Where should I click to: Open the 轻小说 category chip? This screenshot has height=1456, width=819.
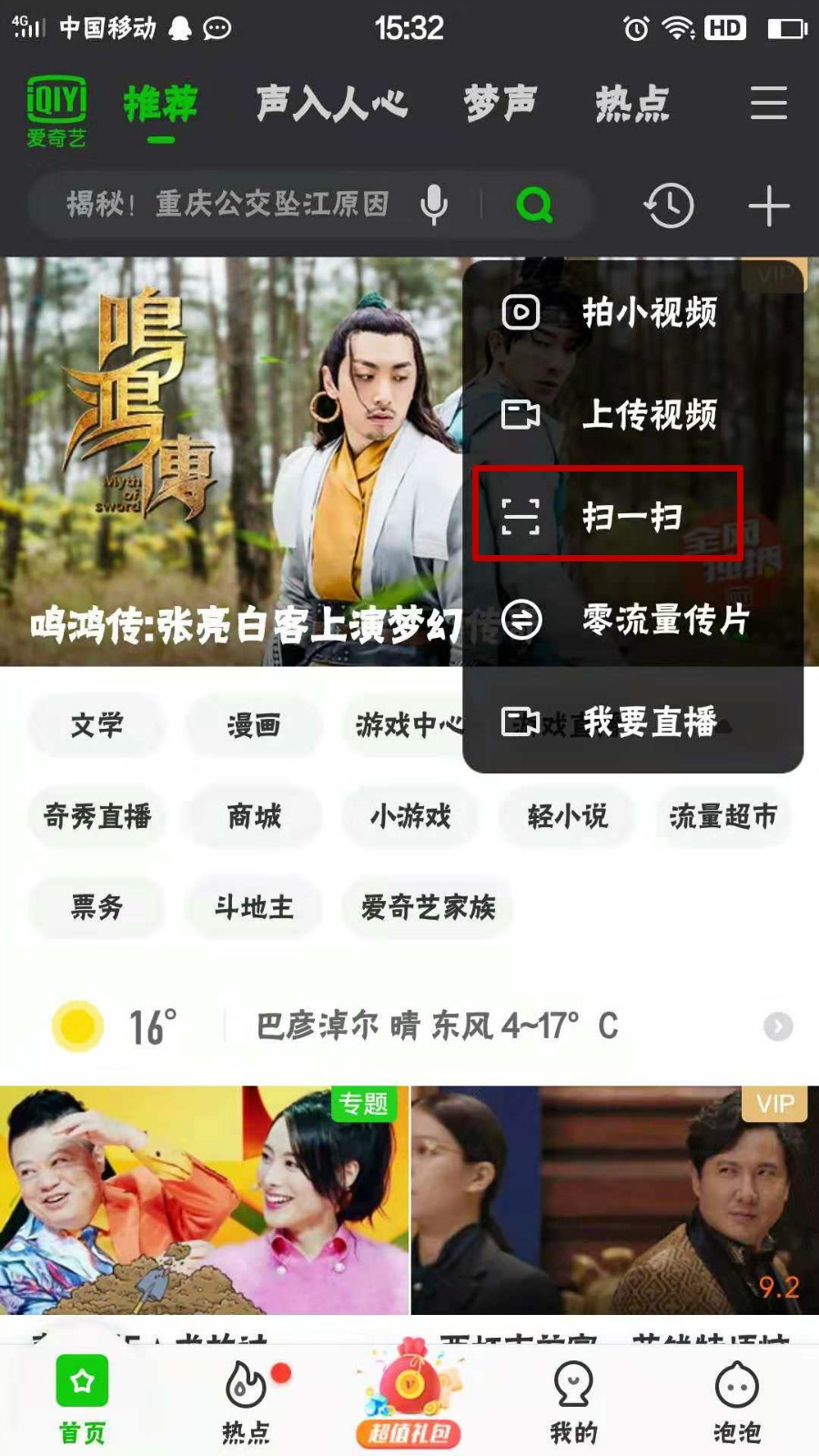(x=566, y=816)
